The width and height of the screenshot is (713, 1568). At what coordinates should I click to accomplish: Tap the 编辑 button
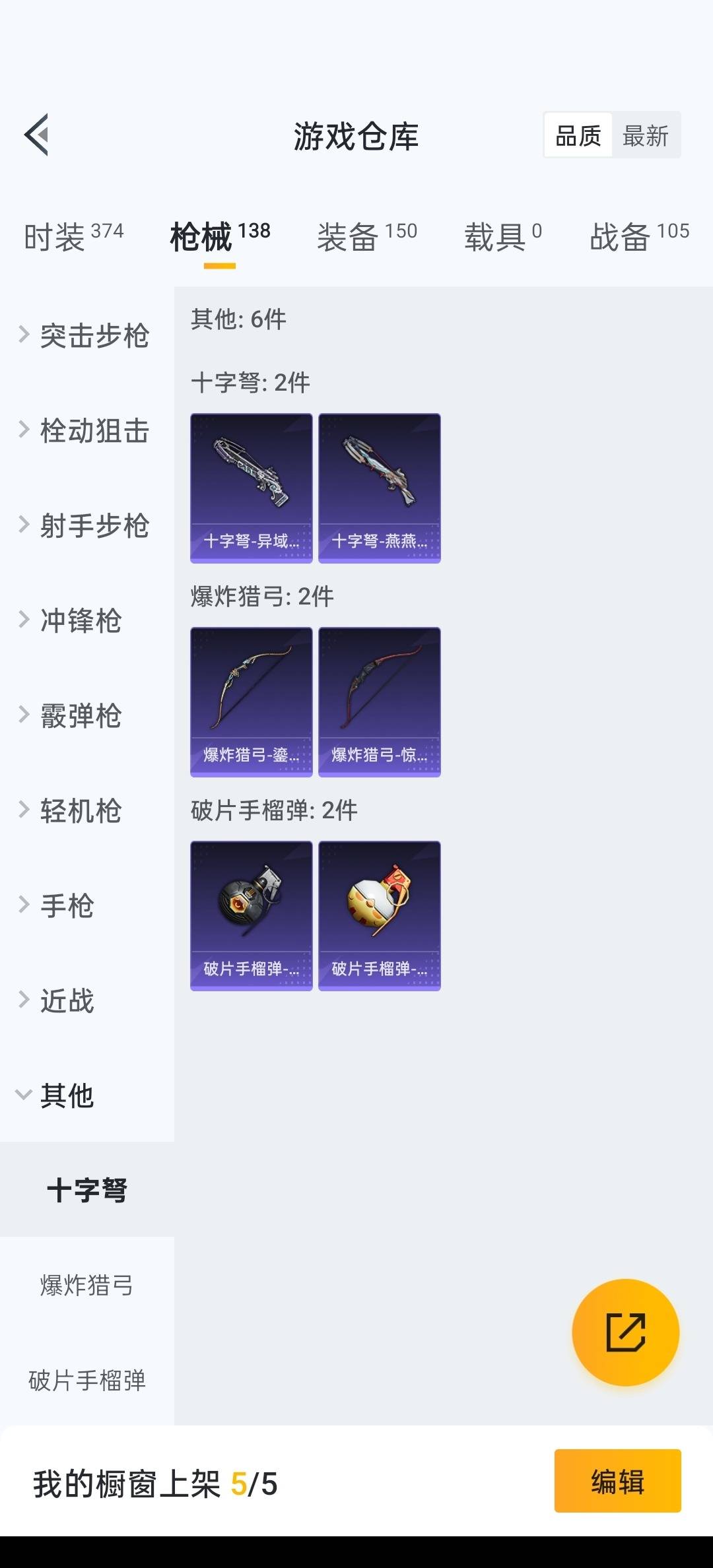(x=617, y=1481)
